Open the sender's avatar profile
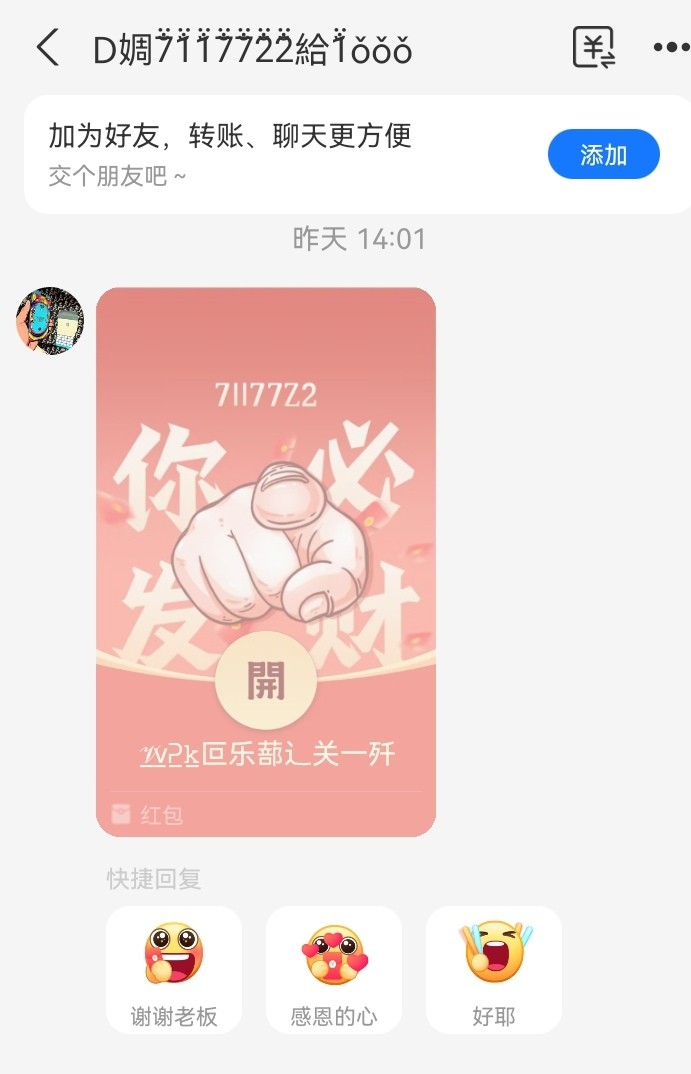Image resolution: width=691 pixels, height=1074 pixels. [50, 322]
